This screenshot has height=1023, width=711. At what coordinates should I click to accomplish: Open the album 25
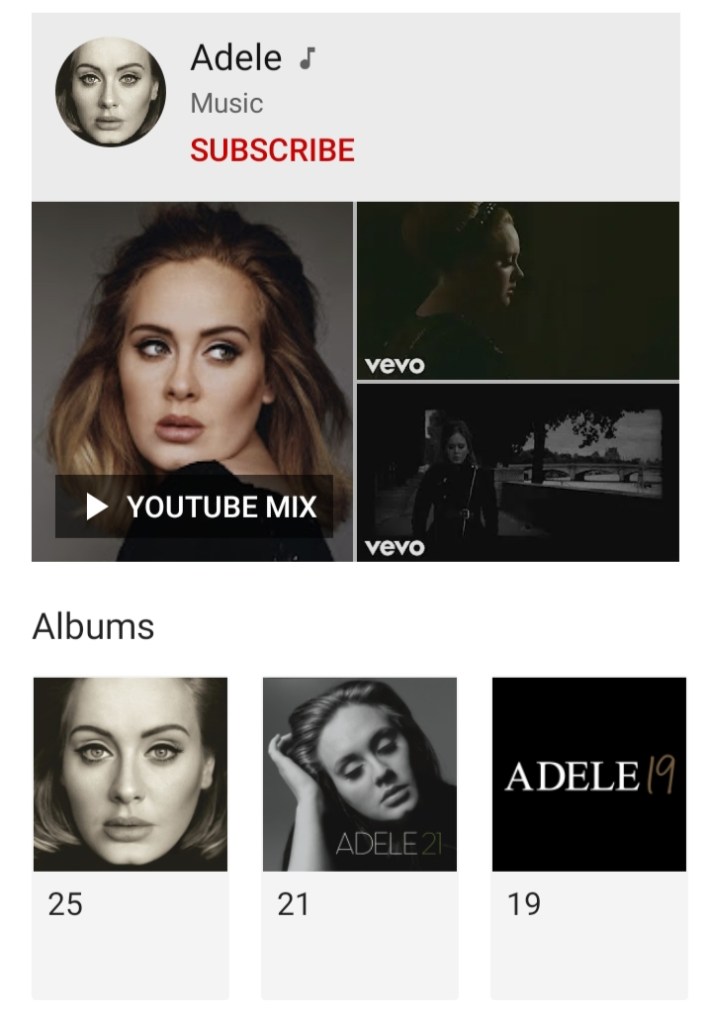tap(130, 774)
